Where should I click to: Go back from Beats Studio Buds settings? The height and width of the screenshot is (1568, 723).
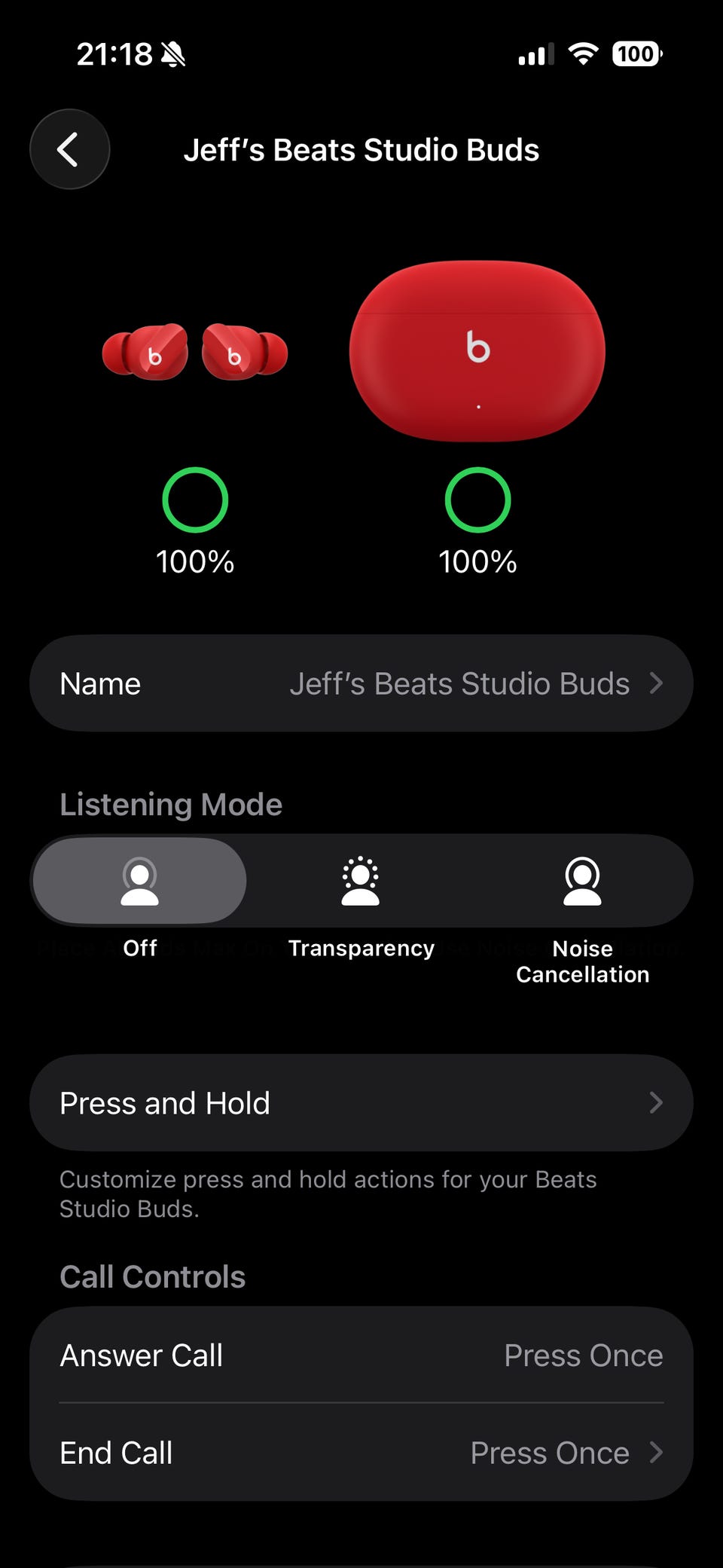69,149
